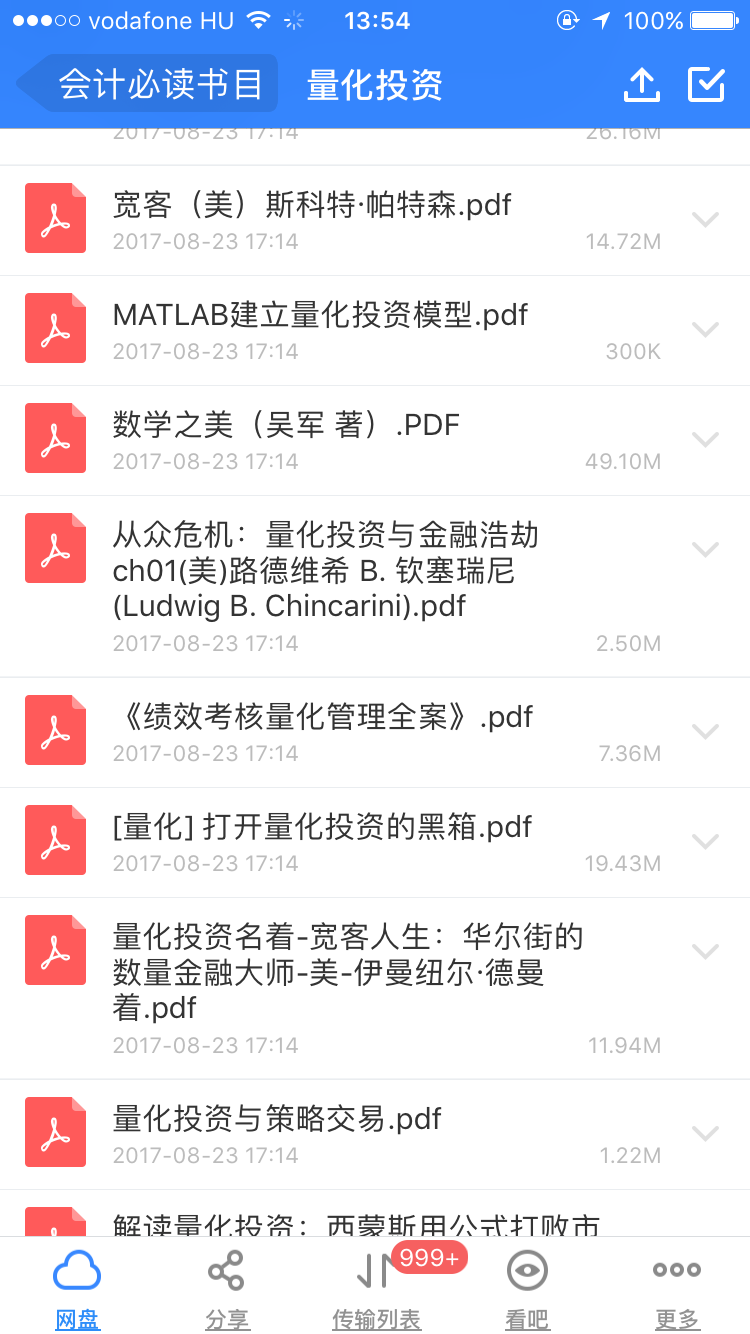Enter multi-select mode with the checkbox icon
This screenshot has width=750, height=1334.
click(706, 85)
